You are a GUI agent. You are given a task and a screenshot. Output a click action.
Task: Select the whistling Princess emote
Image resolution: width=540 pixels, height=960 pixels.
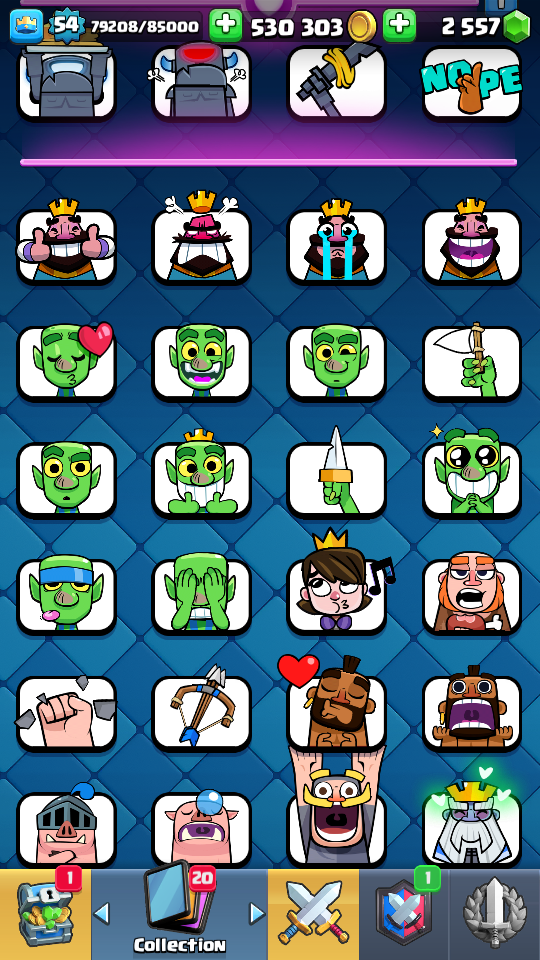click(337, 588)
